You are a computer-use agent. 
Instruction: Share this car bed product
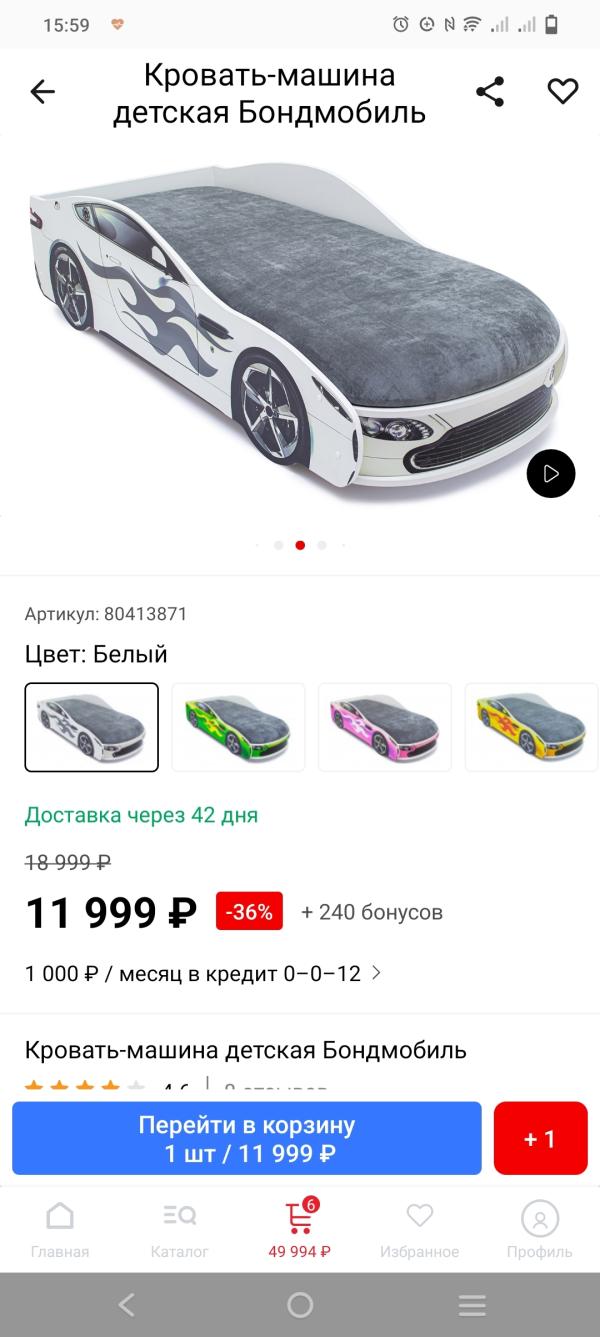coord(490,92)
